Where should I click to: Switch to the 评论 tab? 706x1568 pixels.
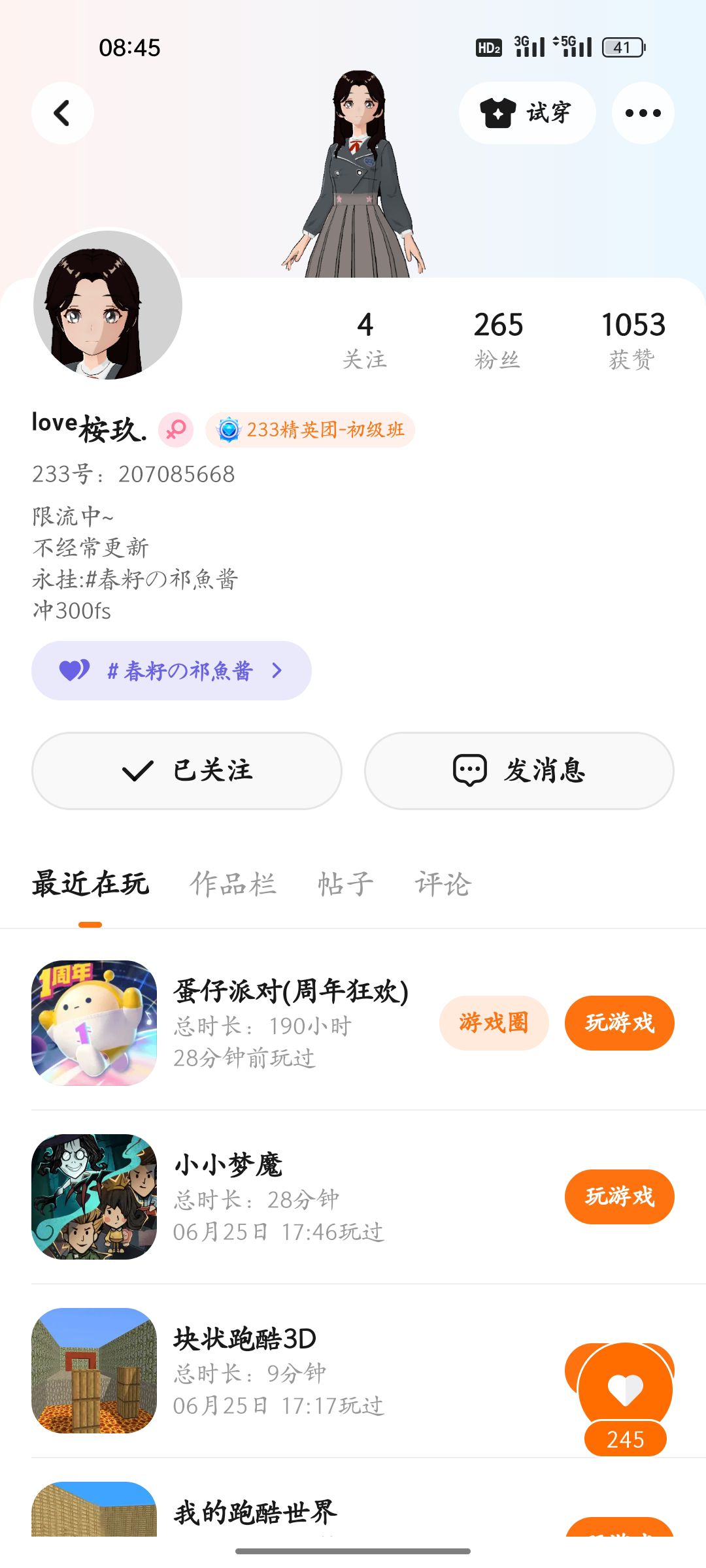[x=443, y=884]
